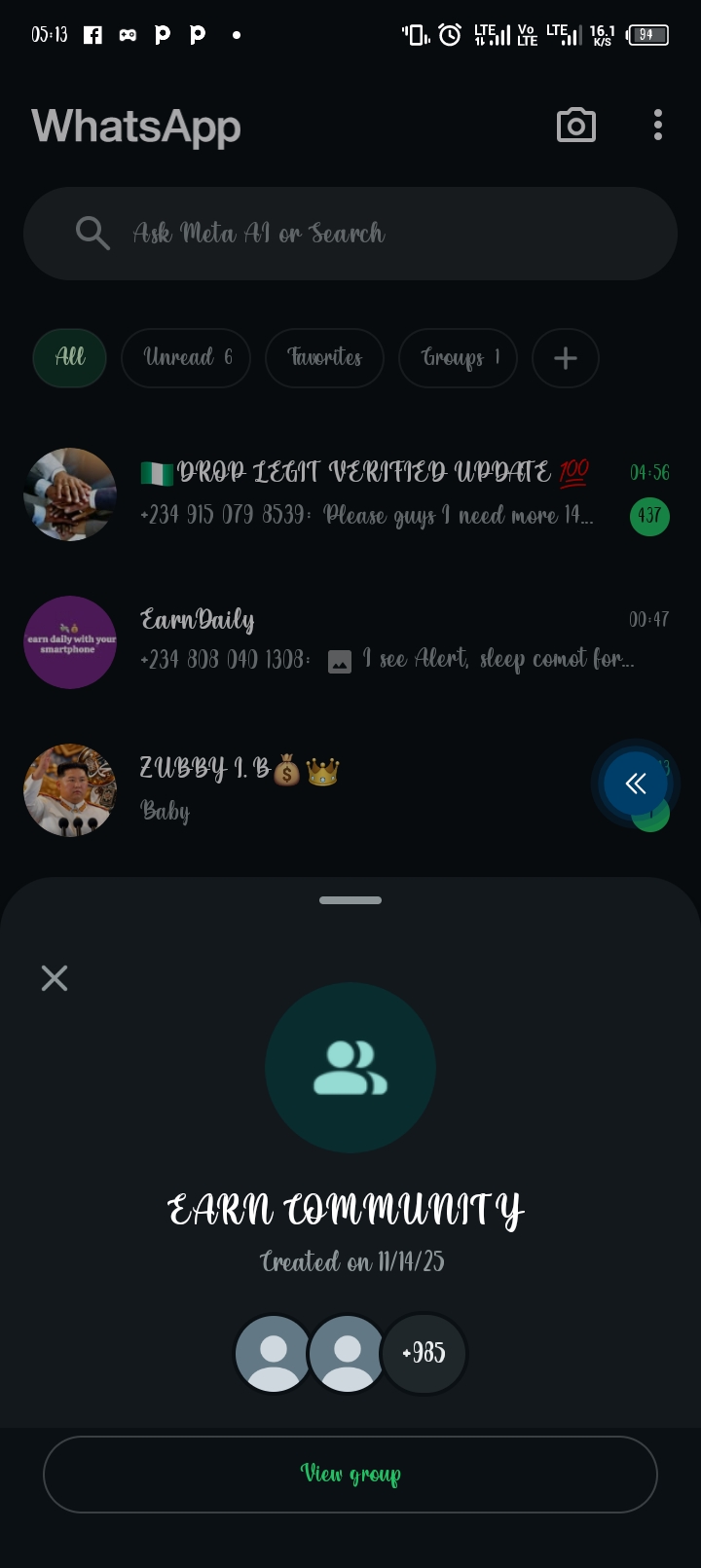Tap the floating double-arrow button
701x1568 pixels.
pos(636,784)
